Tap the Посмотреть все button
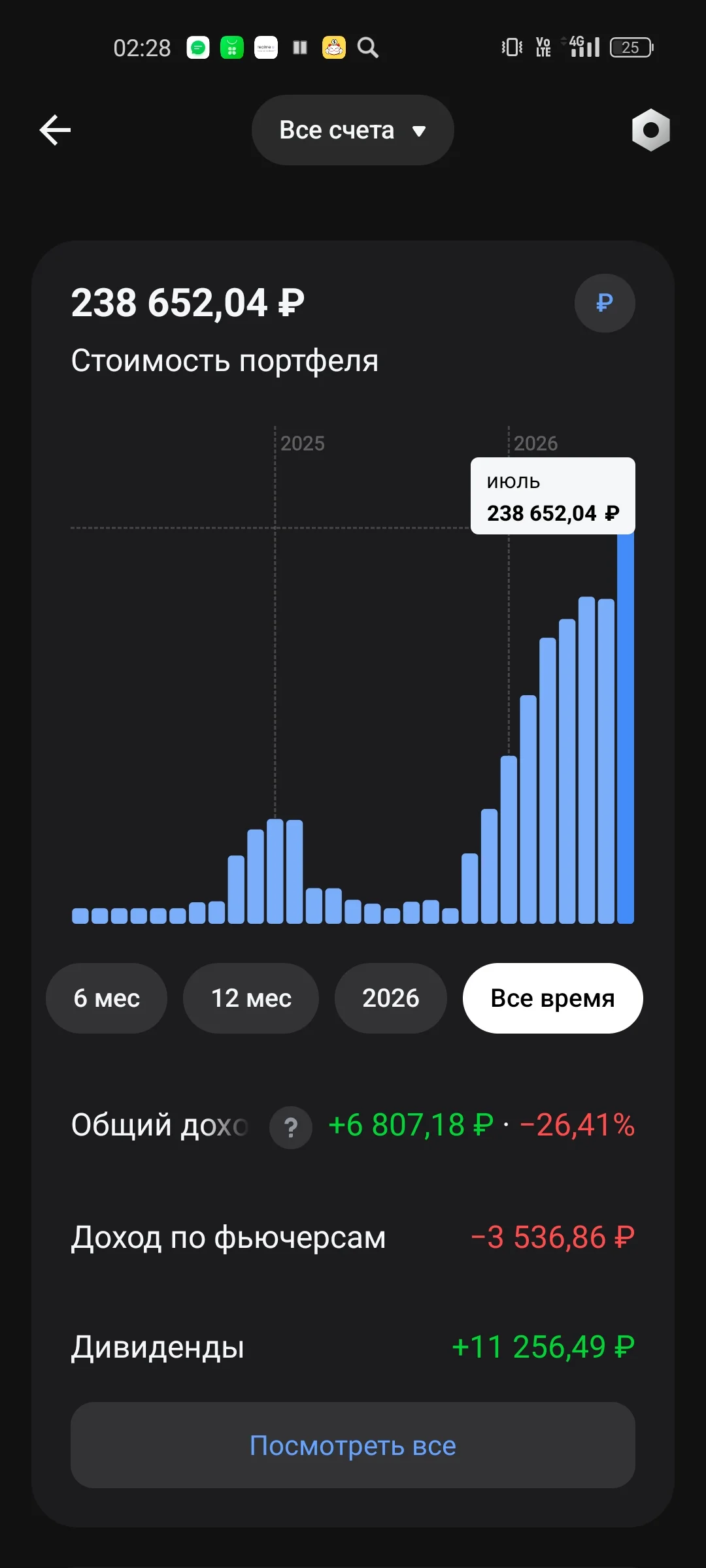The image size is (706, 1568). tap(353, 1445)
